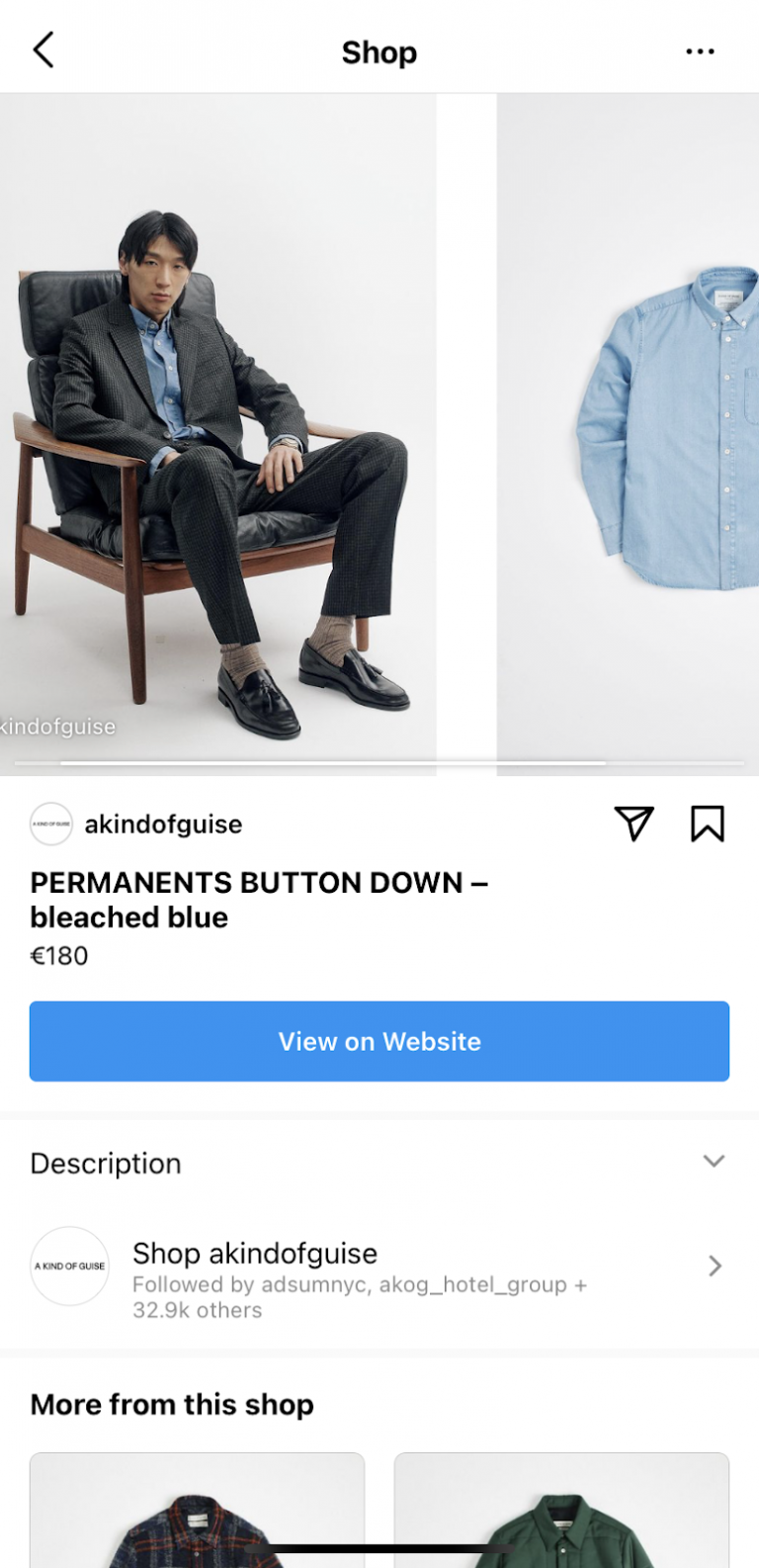View the blue shirt image in carousel
Image resolution: width=759 pixels, height=1568 pixels.
point(628,433)
